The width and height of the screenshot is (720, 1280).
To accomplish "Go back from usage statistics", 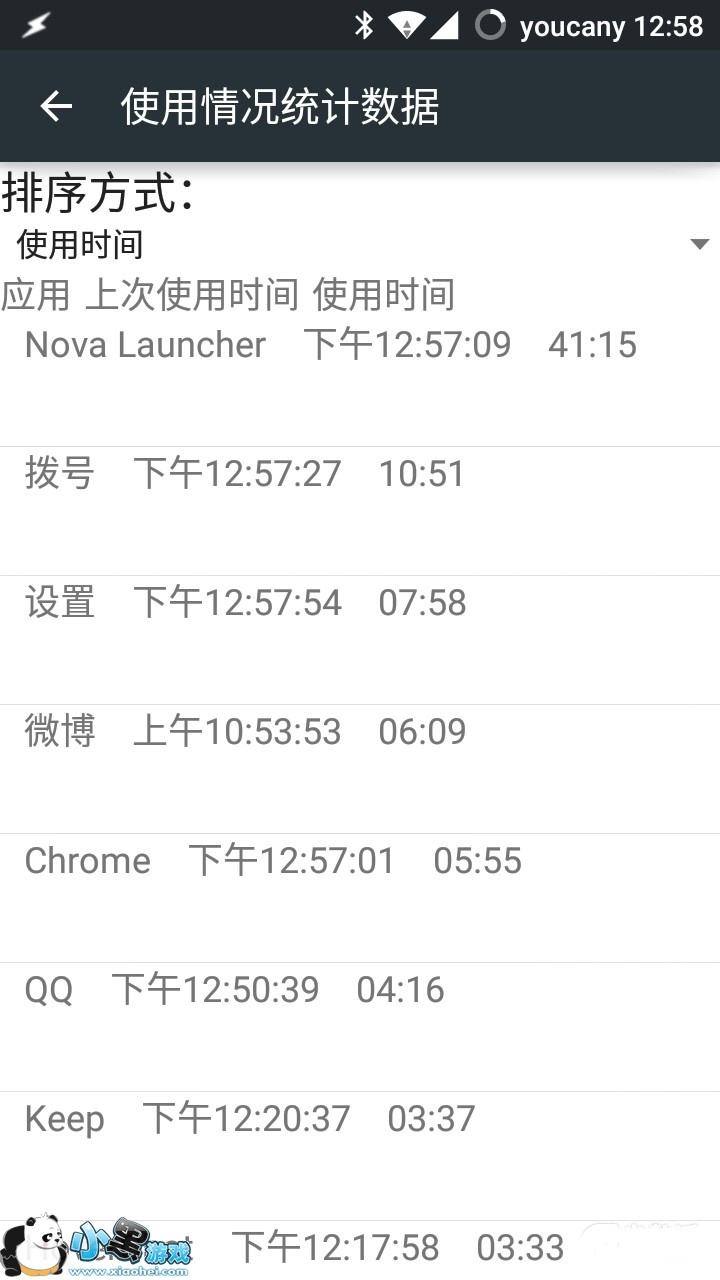I will pos(56,107).
